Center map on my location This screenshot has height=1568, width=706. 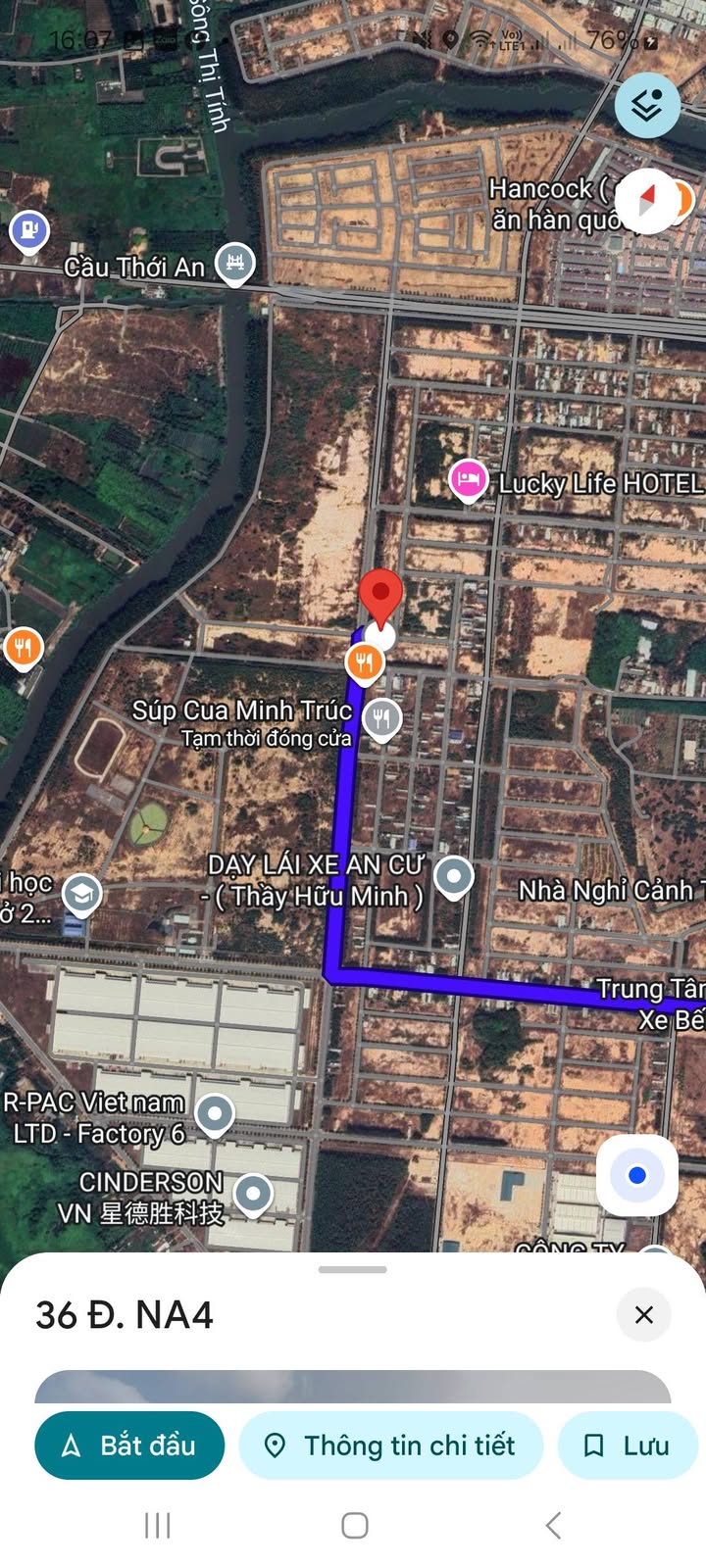[x=637, y=1175]
